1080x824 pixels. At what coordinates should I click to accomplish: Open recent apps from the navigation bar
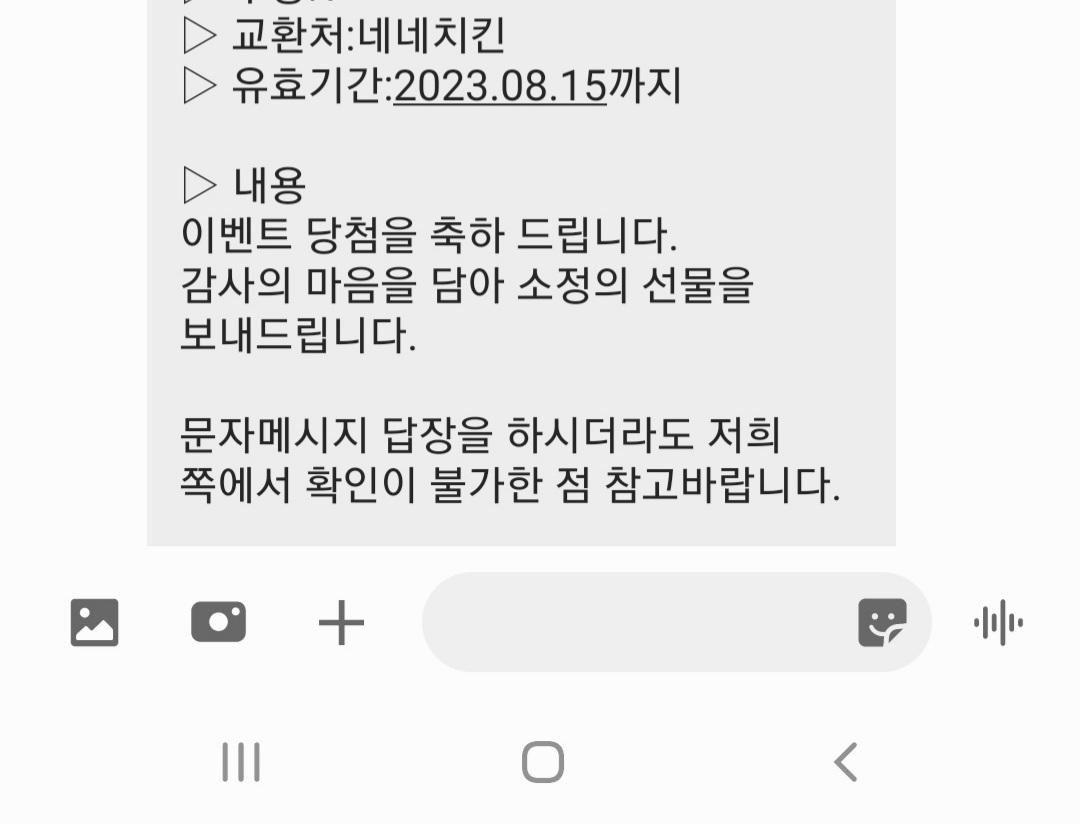(241, 762)
